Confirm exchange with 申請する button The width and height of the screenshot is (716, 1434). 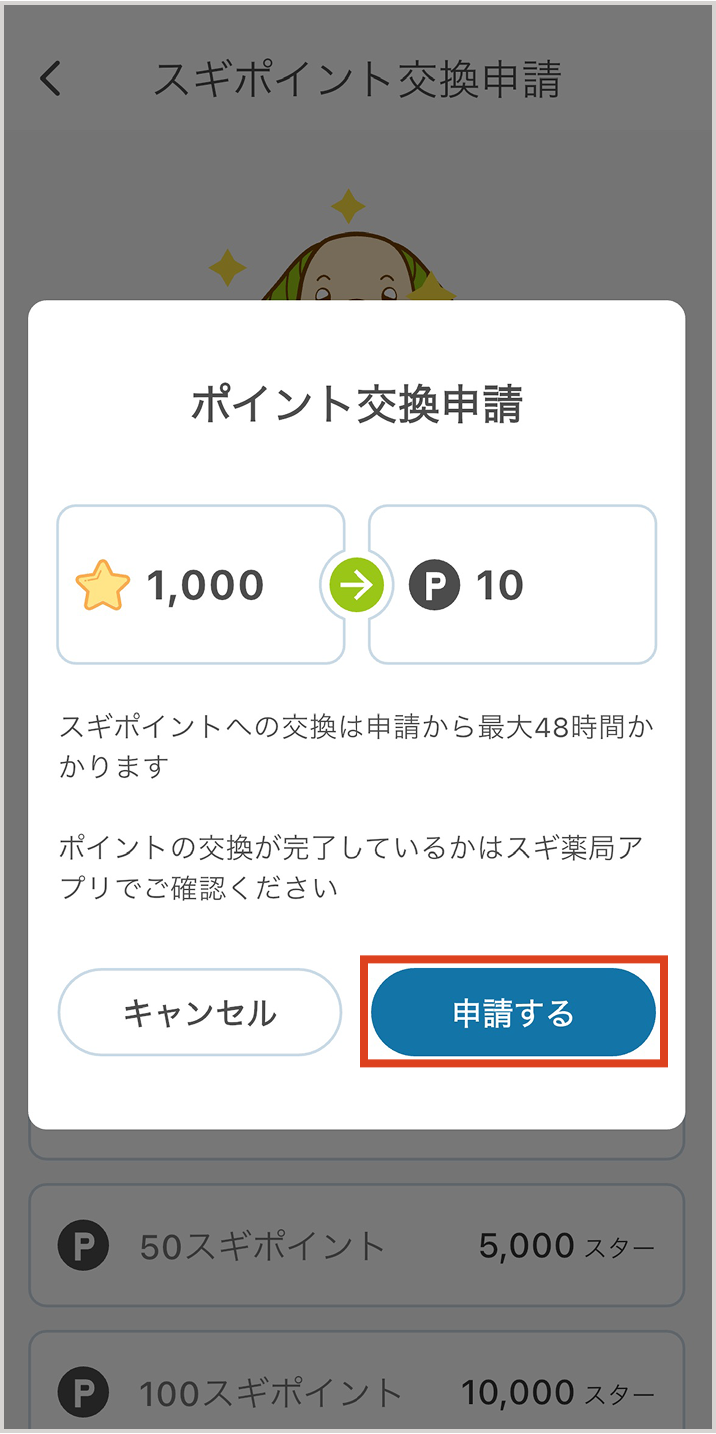[513, 1012]
